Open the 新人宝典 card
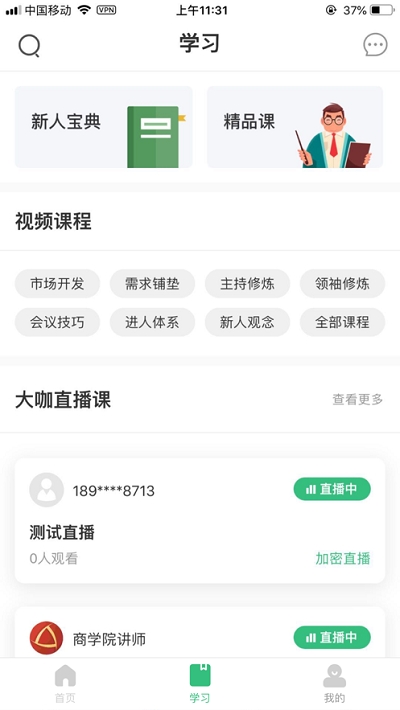Image resolution: width=400 pixels, height=710 pixels. pyautogui.click(x=104, y=127)
